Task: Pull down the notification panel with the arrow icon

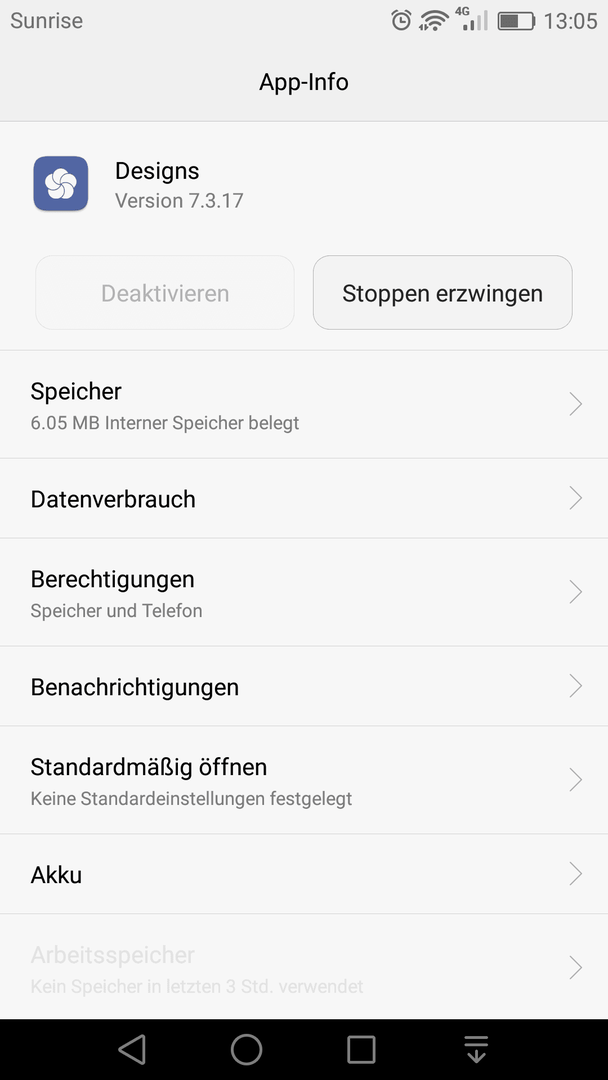Action: point(476,1050)
